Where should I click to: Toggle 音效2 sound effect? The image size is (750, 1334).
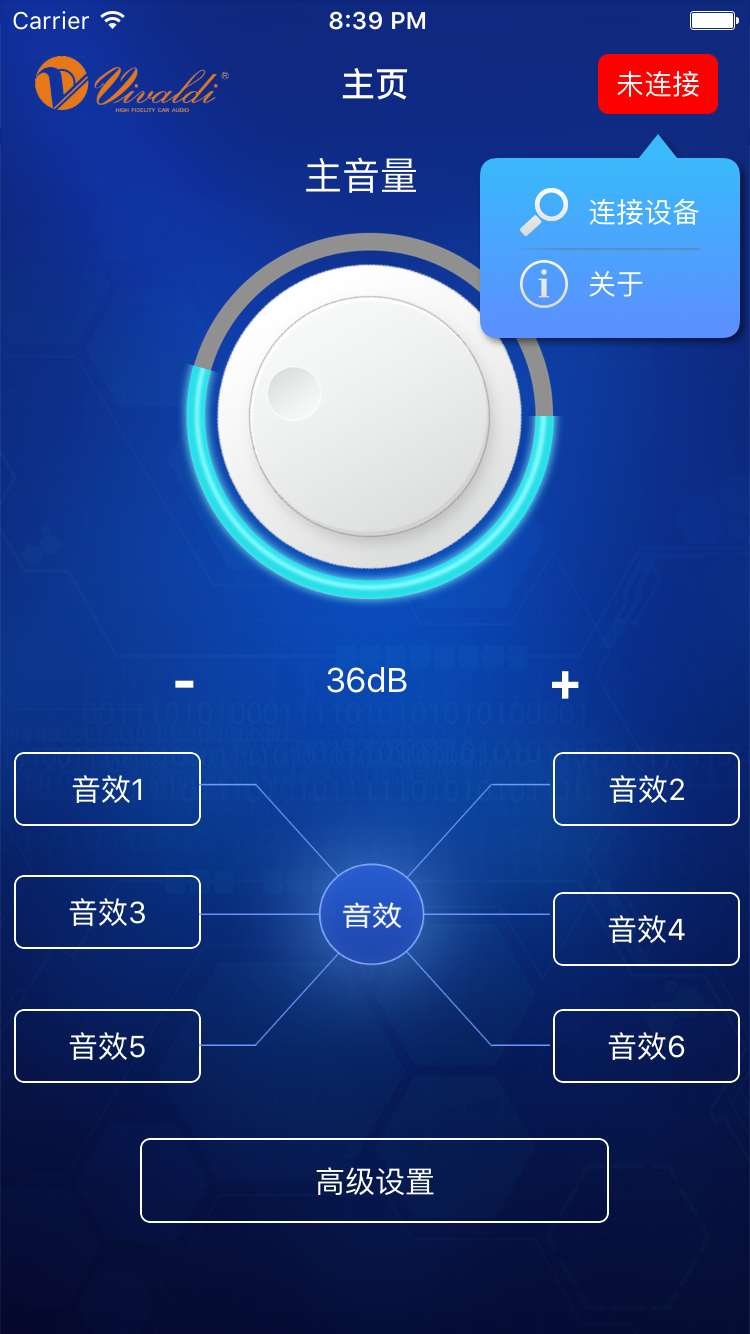[x=646, y=789]
